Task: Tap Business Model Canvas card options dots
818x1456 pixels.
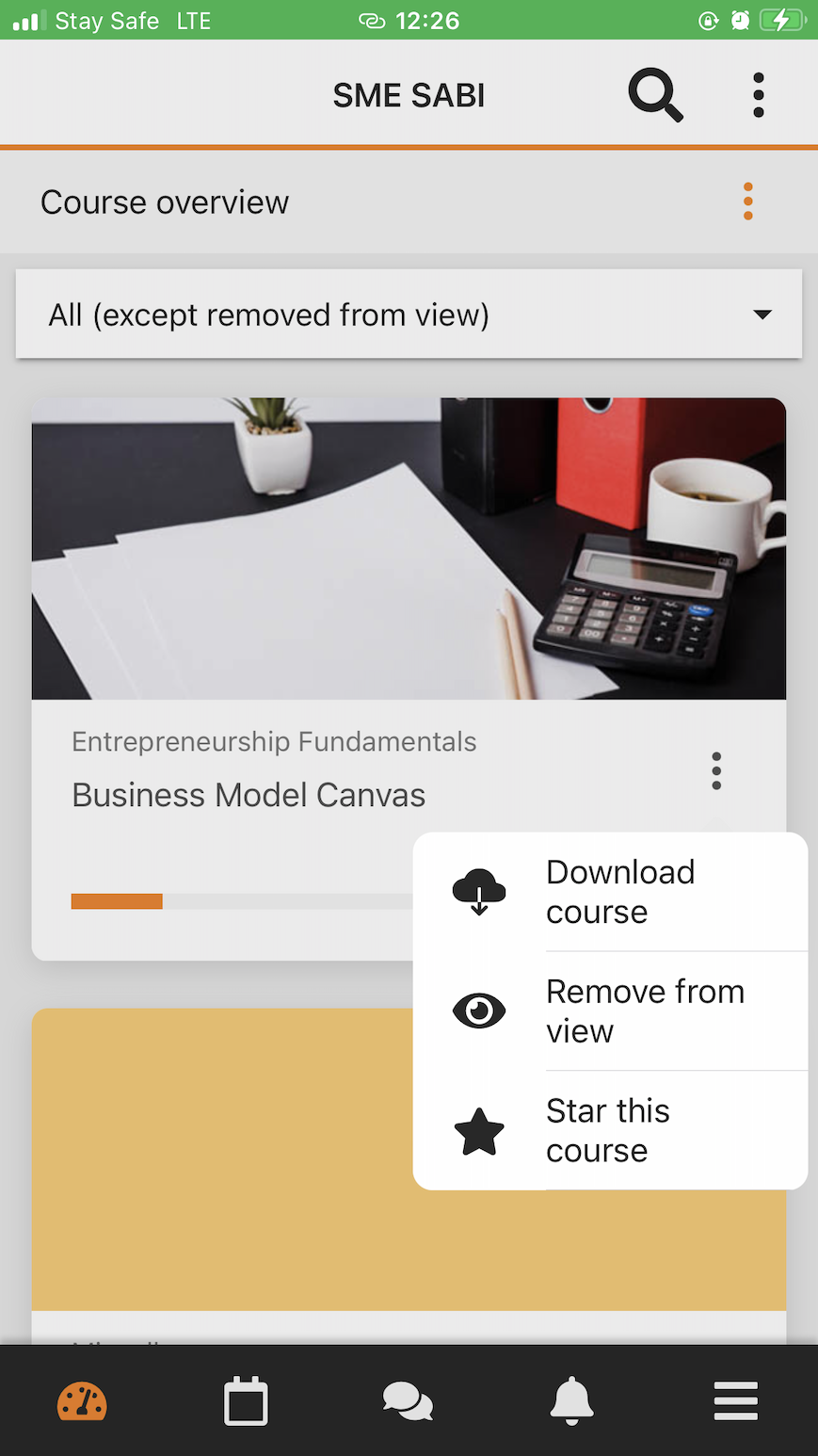Action: 716,770
